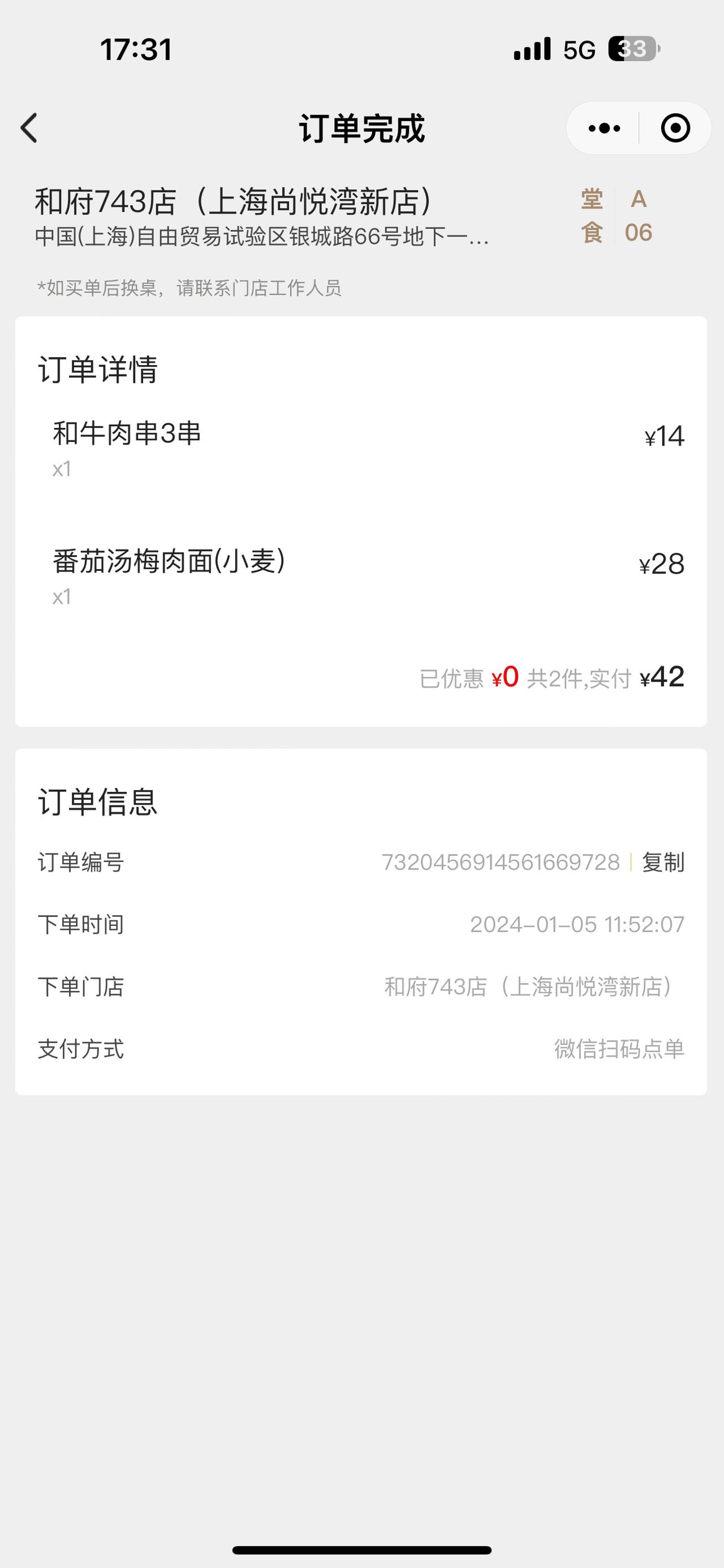Go back using the top-left arrow
This screenshot has height=1568, width=724.
(x=29, y=128)
